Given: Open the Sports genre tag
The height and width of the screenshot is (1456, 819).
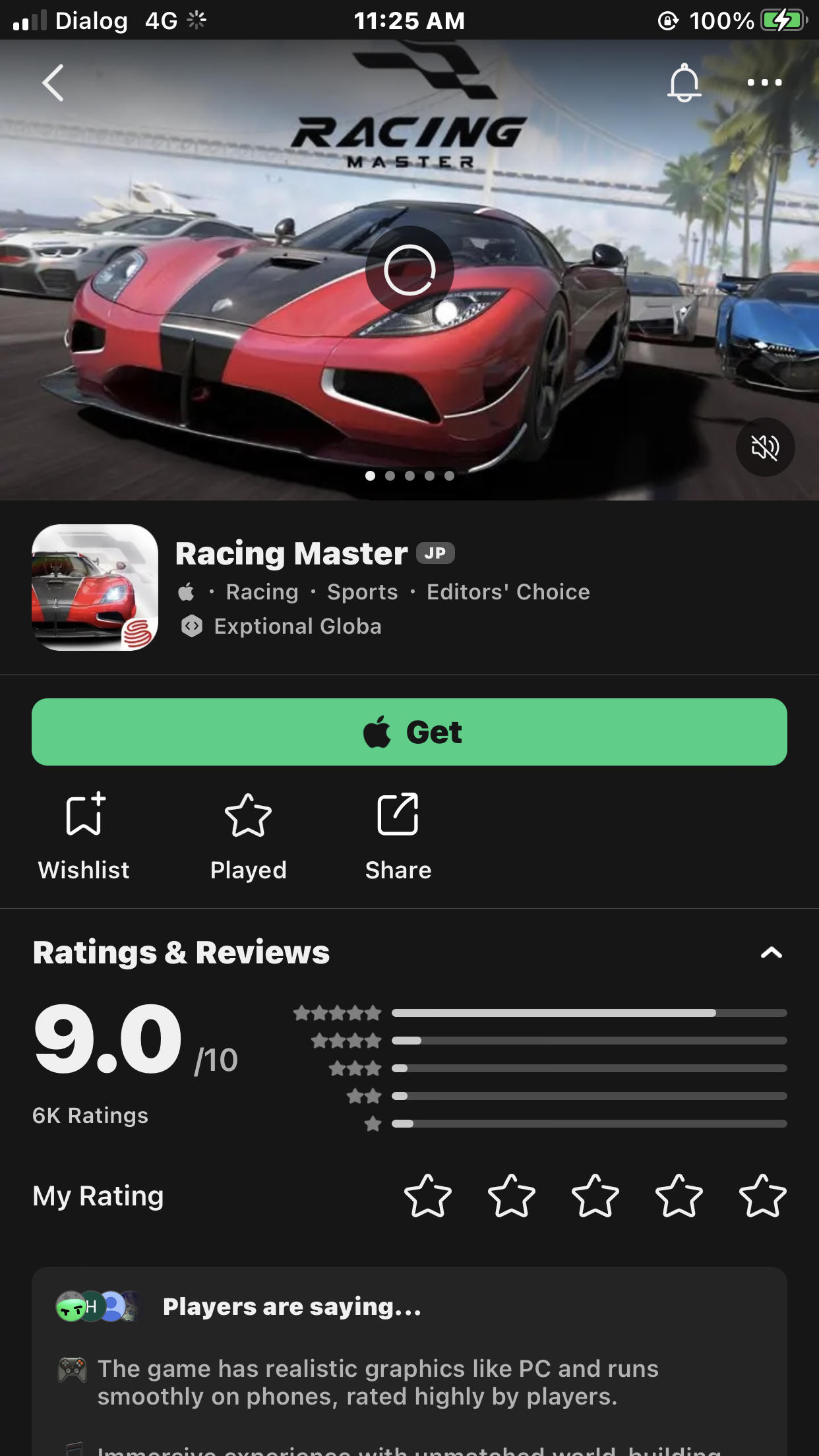Looking at the screenshot, I should (x=362, y=592).
